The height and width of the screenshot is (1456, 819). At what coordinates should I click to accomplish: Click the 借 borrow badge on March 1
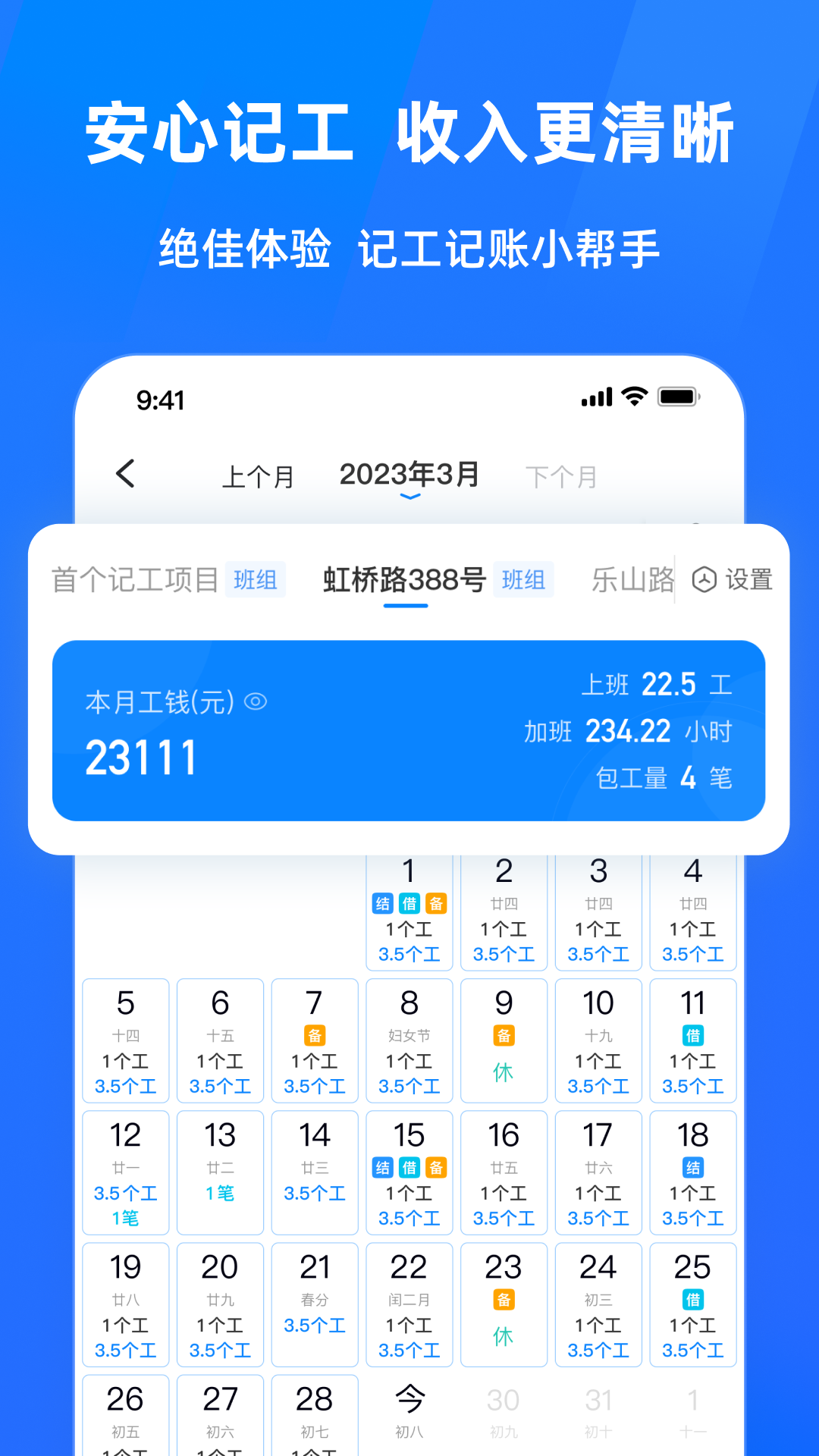[410, 904]
